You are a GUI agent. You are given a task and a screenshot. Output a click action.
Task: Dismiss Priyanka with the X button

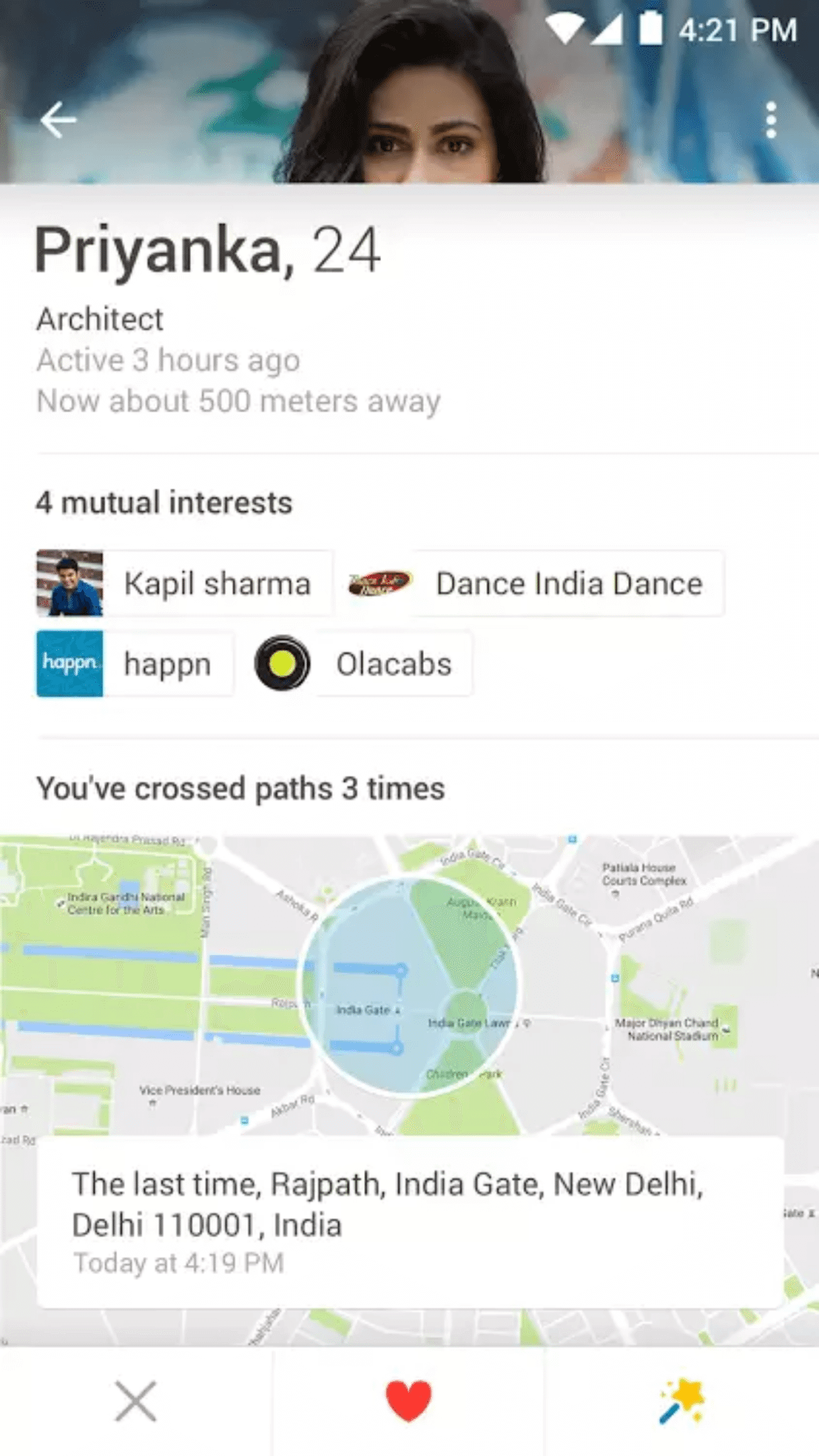click(x=136, y=1401)
